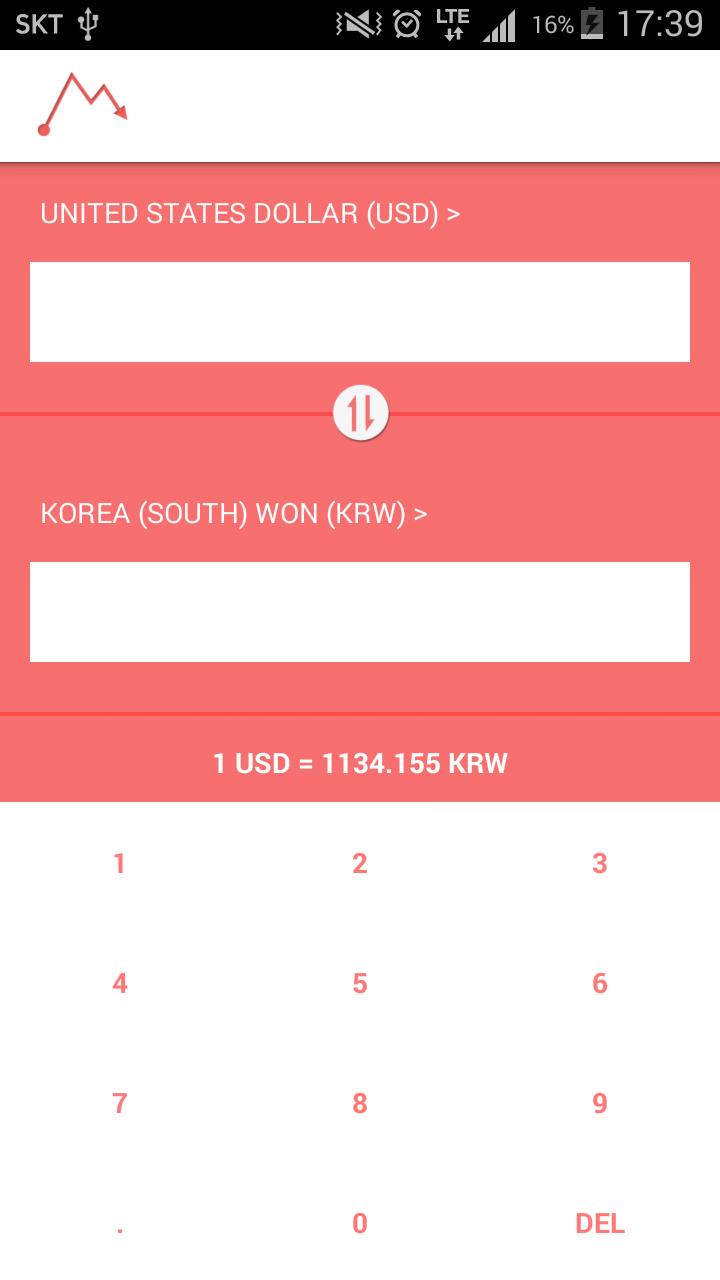Viewport: 720px width, 1280px height.
Task: Open the KOREA (SOUTH) WON (KRW) currency selector
Action: point(234,513)
